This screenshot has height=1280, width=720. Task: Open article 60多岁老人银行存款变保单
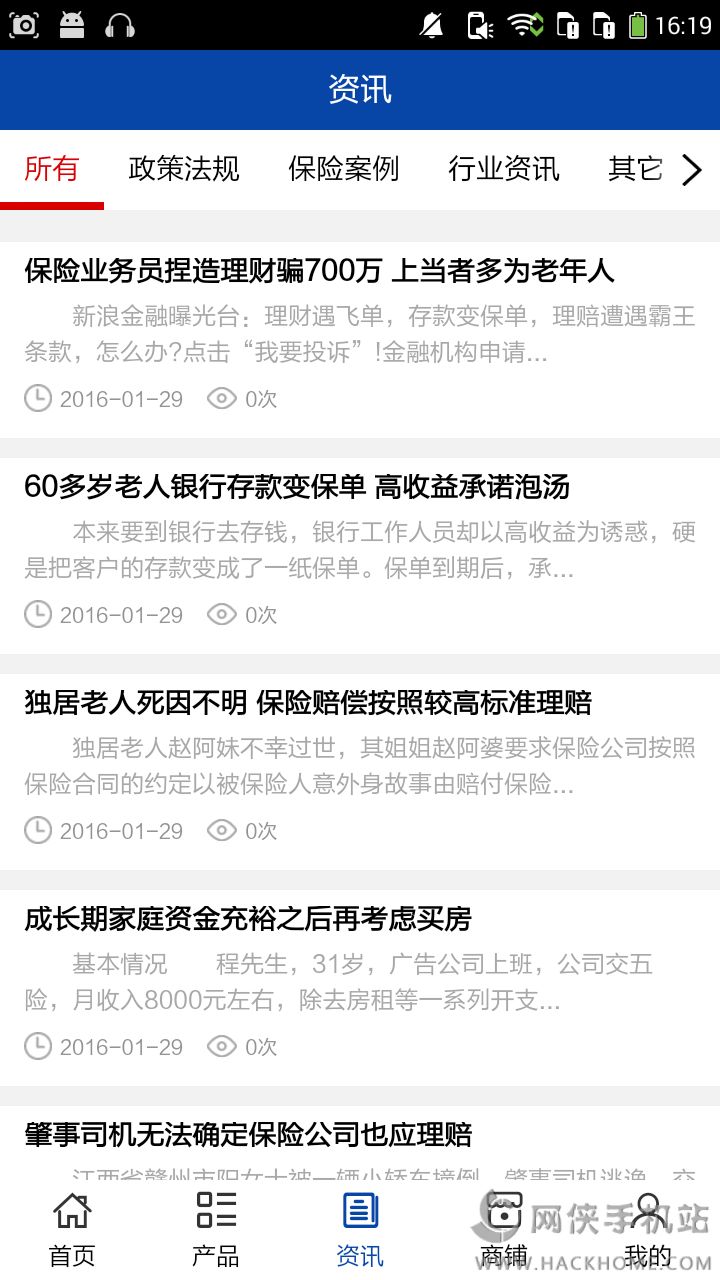pos(296,487)
